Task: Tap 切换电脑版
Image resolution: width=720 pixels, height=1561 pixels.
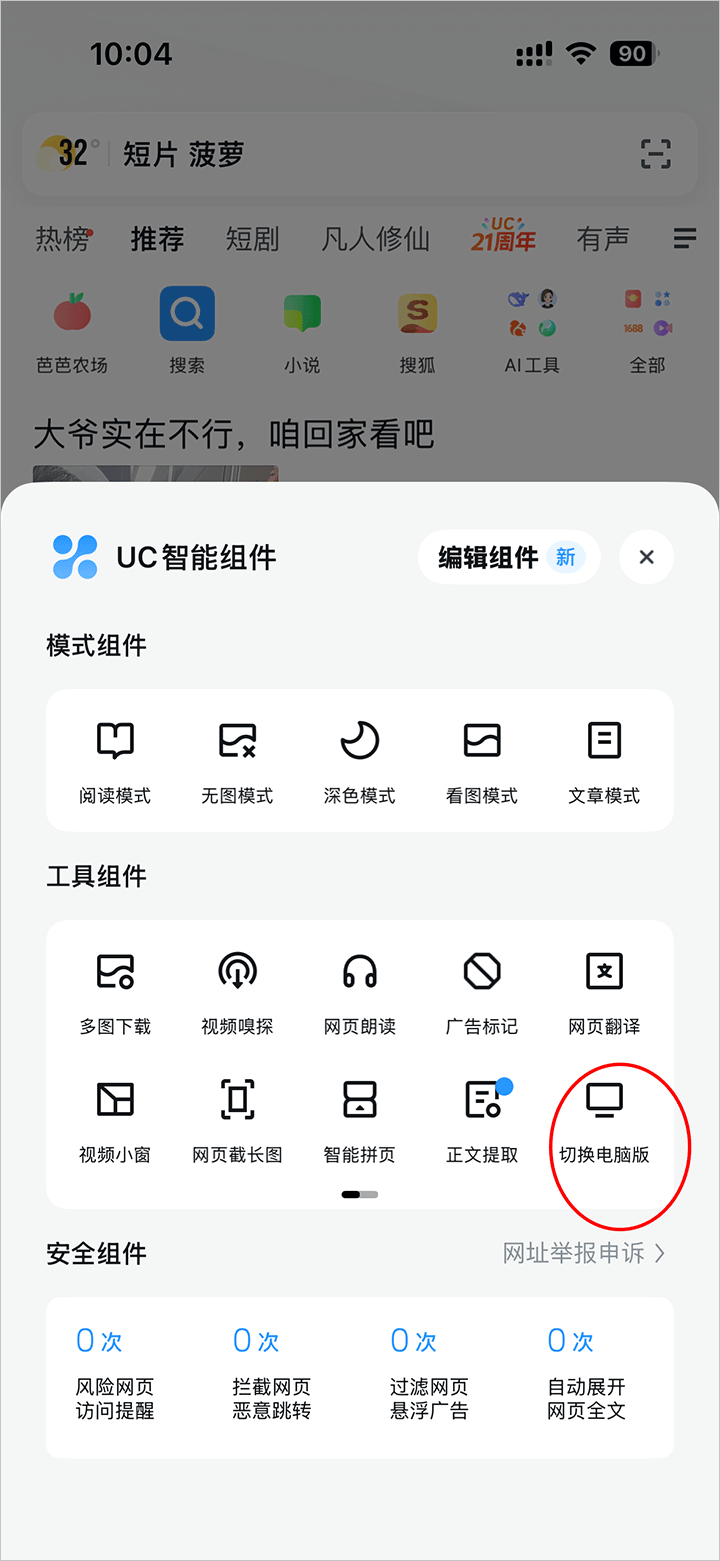Action: [604, 1120]
